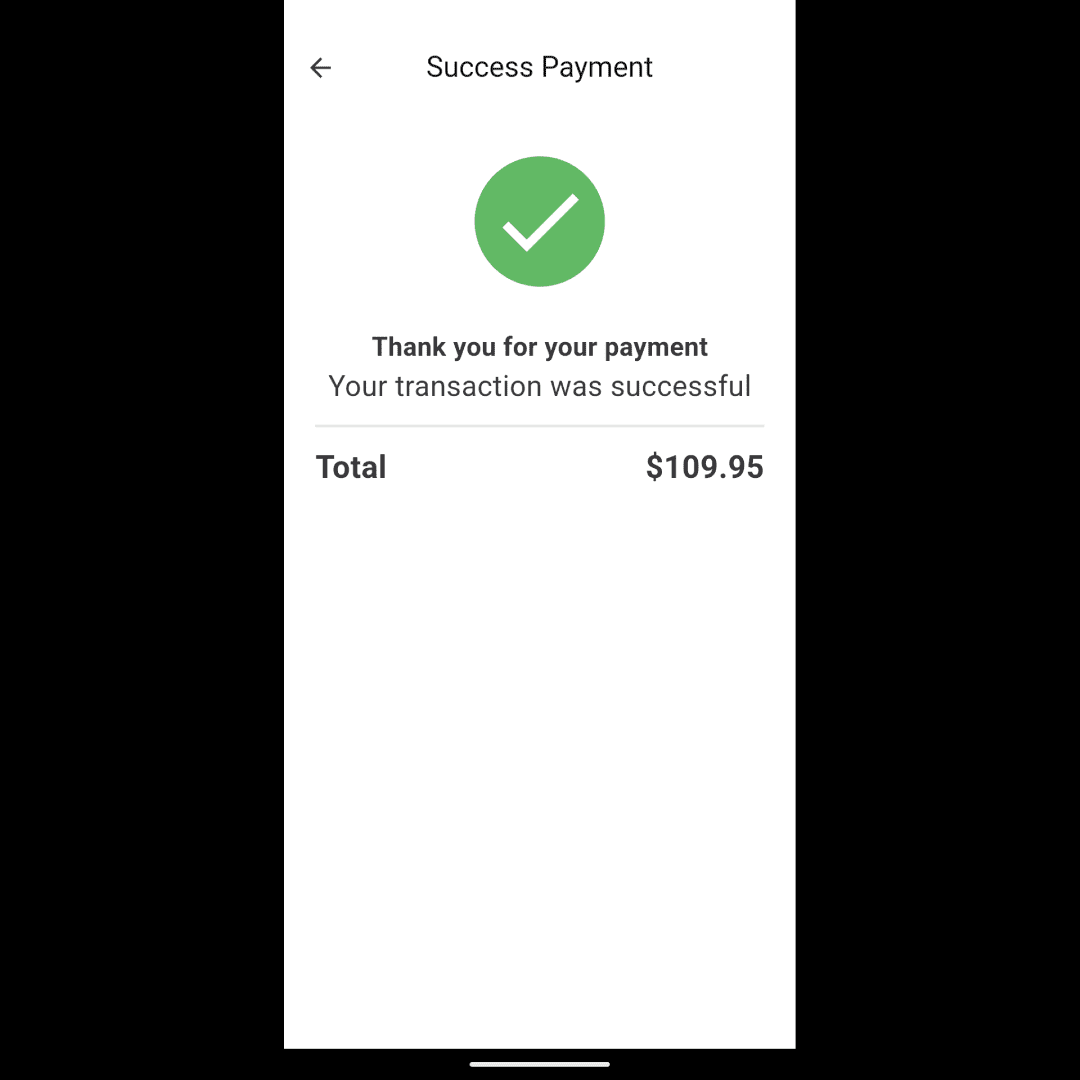
Task: Go back from Success Payment screen
Action: 320,68
